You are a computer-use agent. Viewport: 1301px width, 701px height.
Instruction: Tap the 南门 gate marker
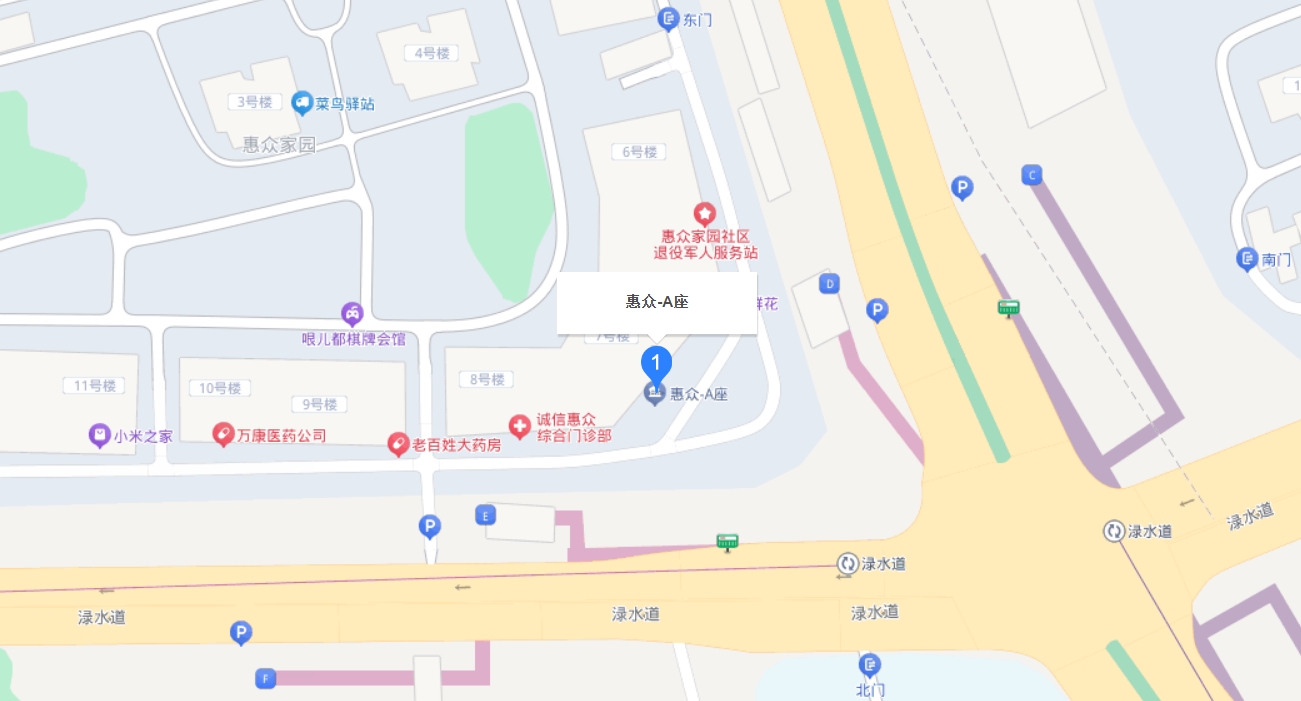[1247, 259]
